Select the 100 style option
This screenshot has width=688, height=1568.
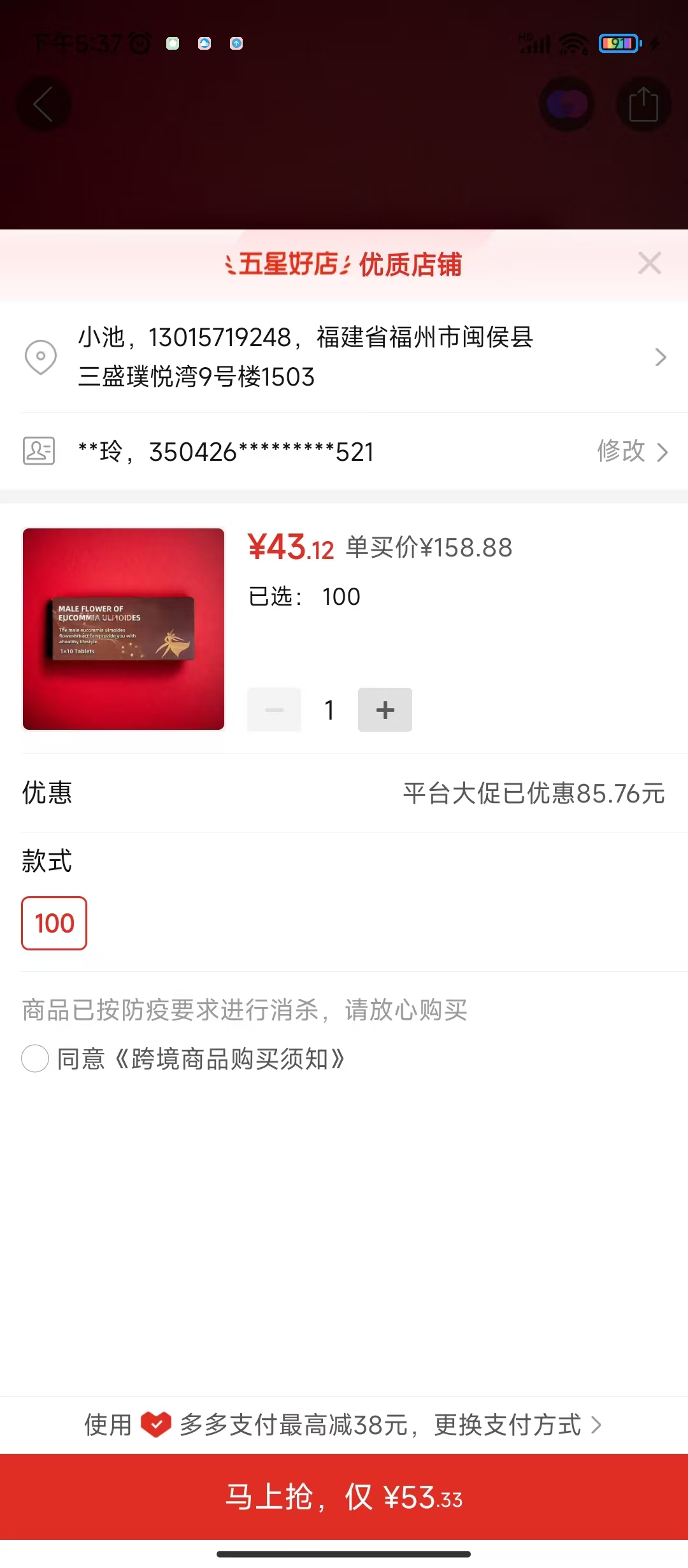54,923
